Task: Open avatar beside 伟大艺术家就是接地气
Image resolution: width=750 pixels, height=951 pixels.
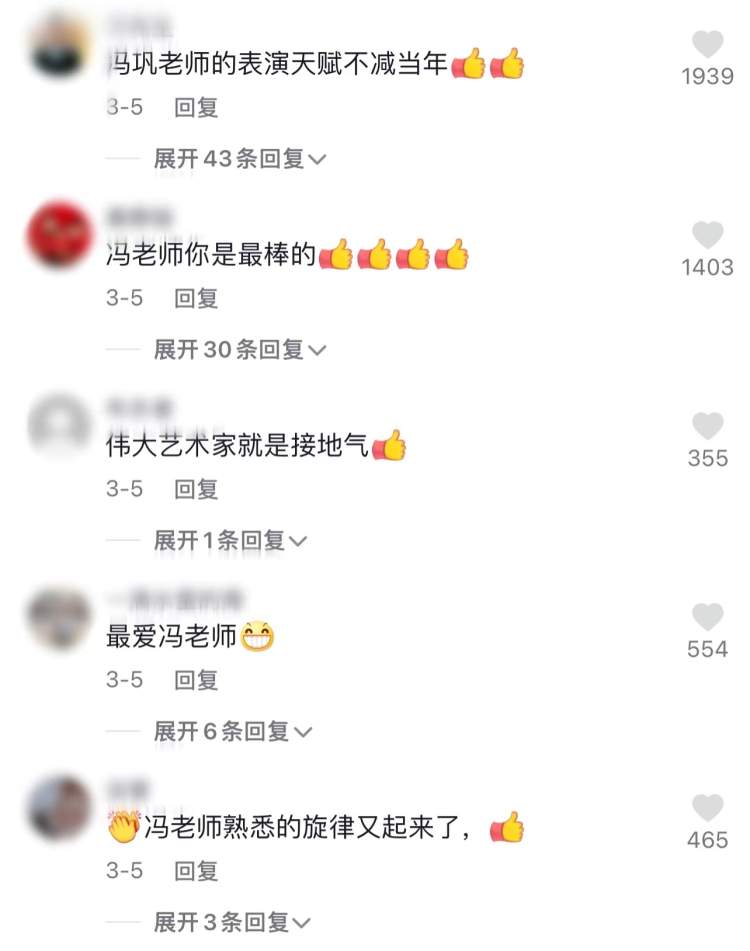Action: tap(60, 427)
